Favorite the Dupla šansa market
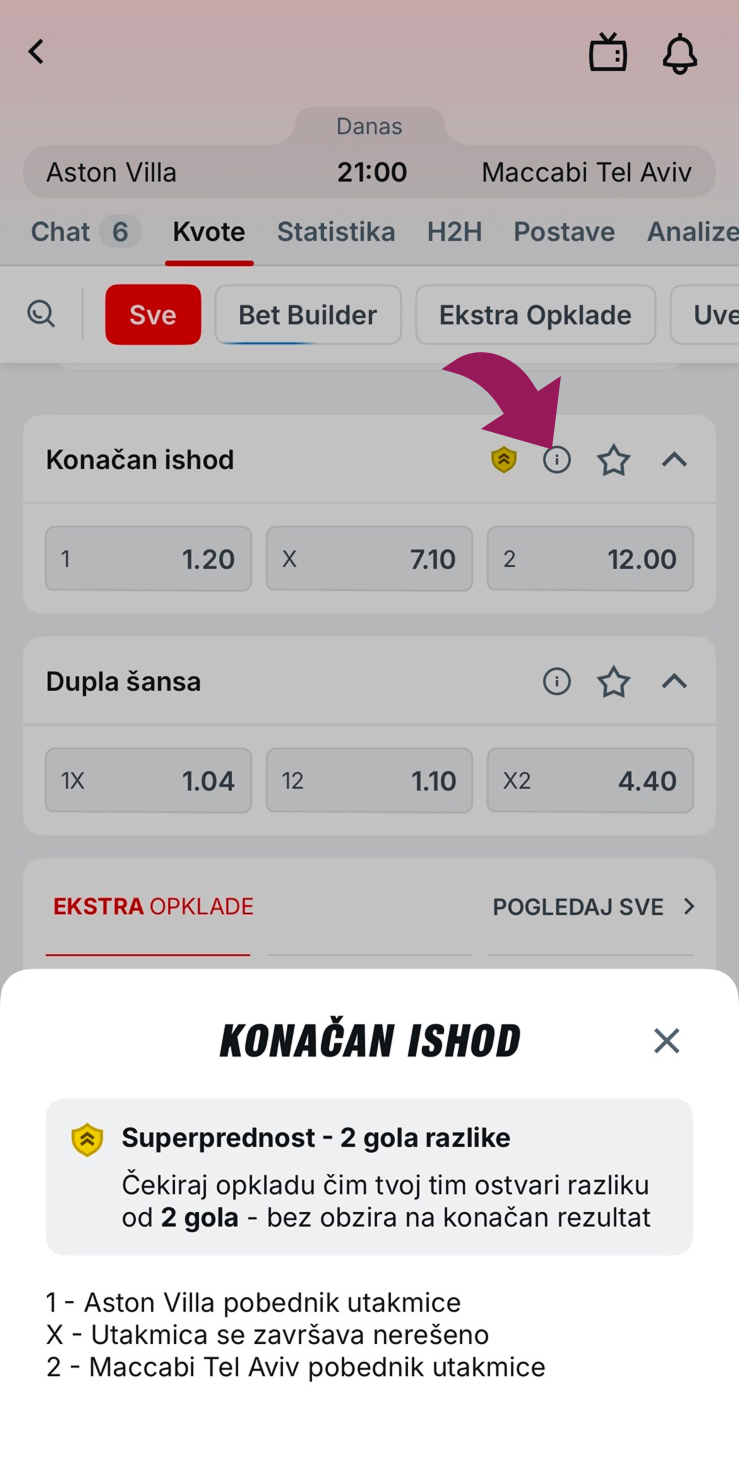The image size is (739, 1461). point(614,682)
